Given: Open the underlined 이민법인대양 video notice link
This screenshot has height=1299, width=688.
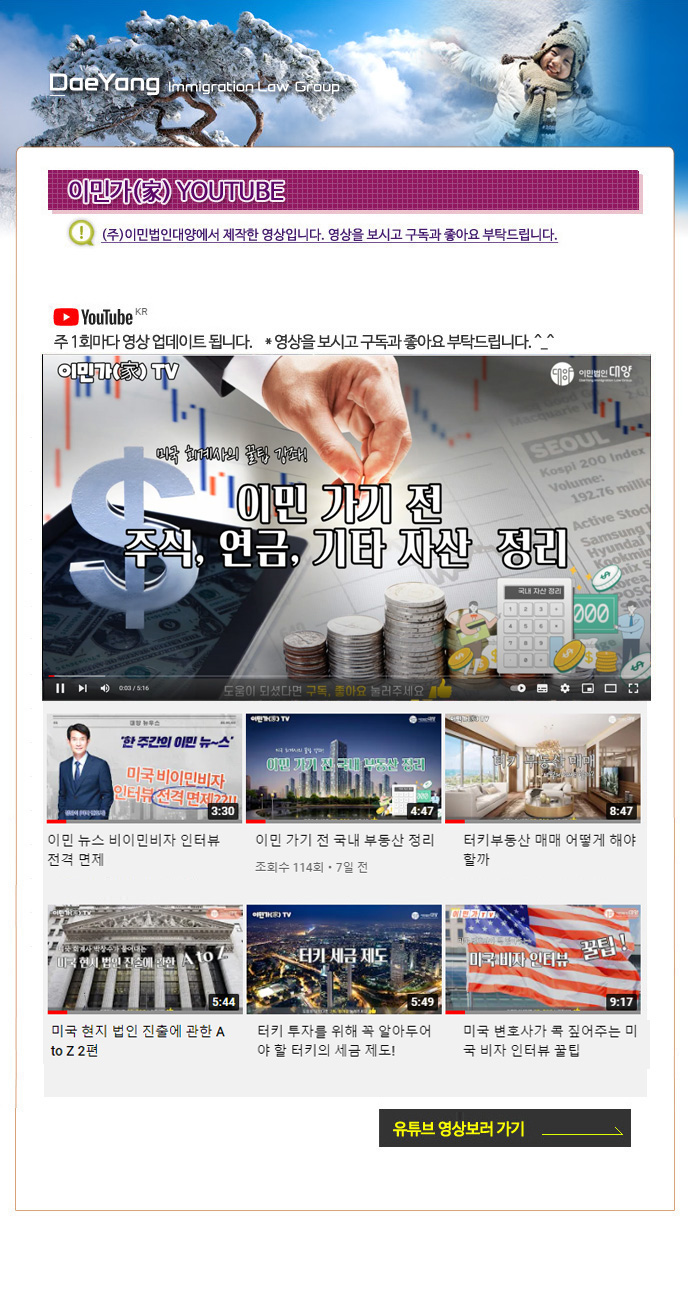Looking at the screenshot, I should point(329,235).
